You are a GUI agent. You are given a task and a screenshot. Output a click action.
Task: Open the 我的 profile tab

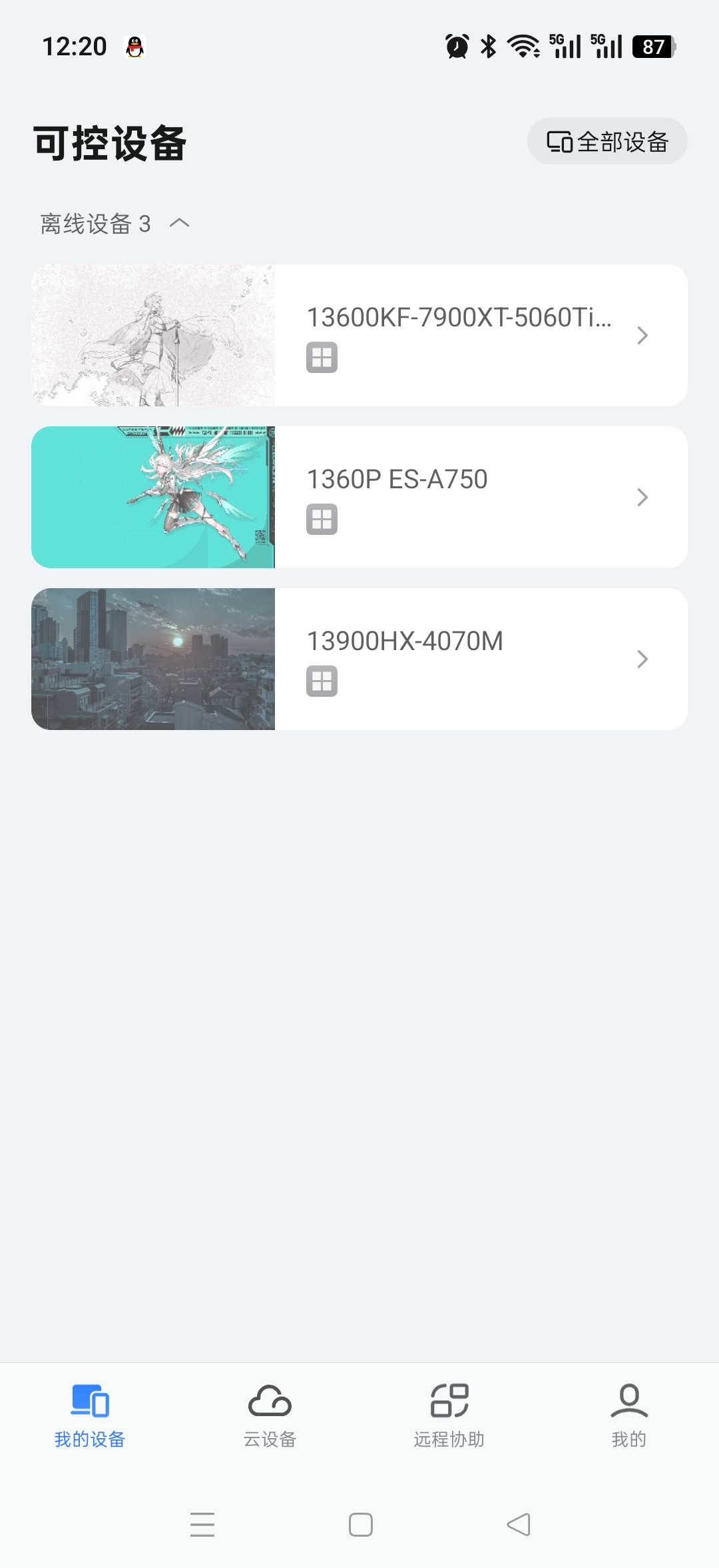(628, 1415)
